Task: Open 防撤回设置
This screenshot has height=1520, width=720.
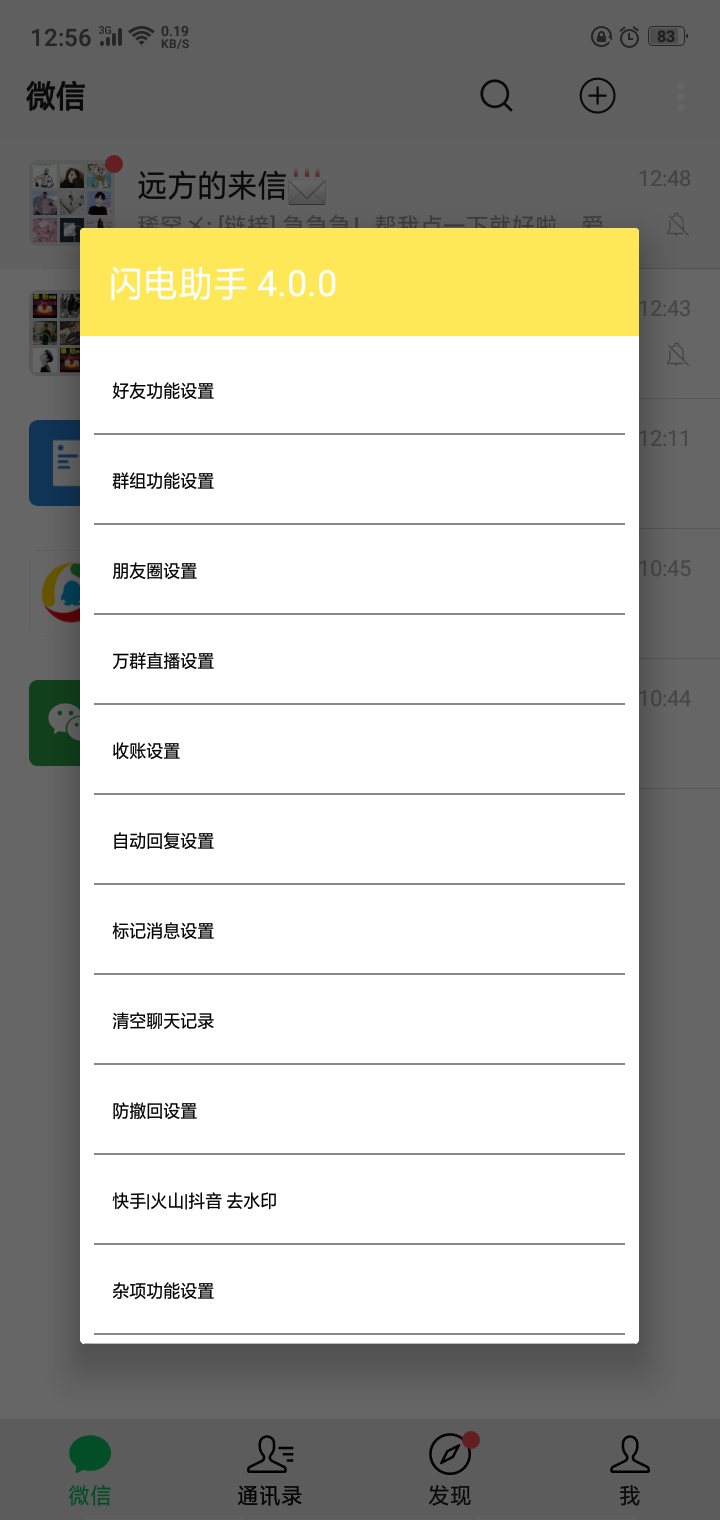Action: [155, 1111]
